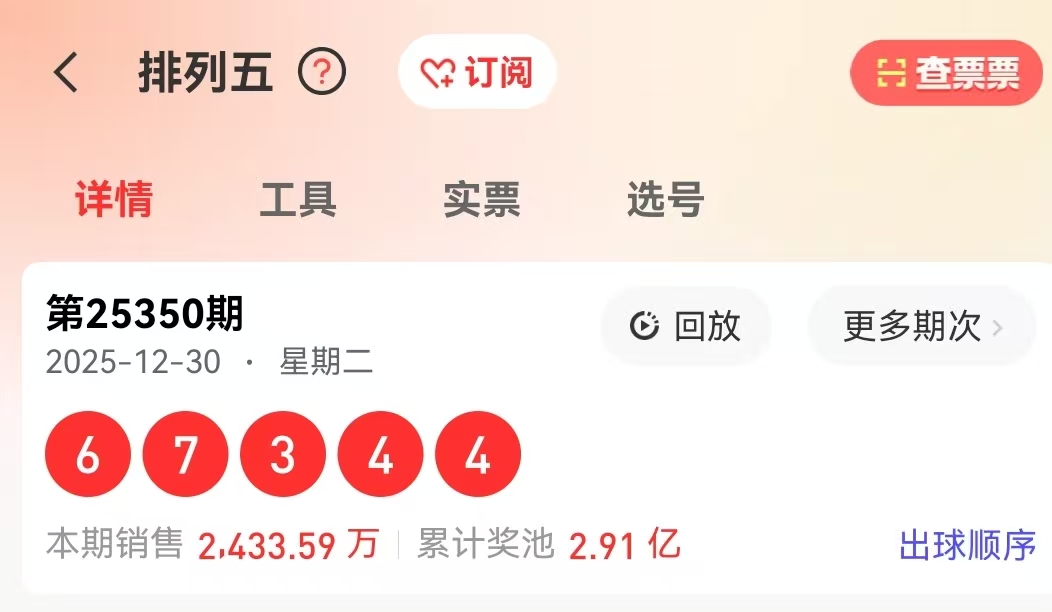
Task: Open 查票票 ticket checker
Action: coord(946,73)
